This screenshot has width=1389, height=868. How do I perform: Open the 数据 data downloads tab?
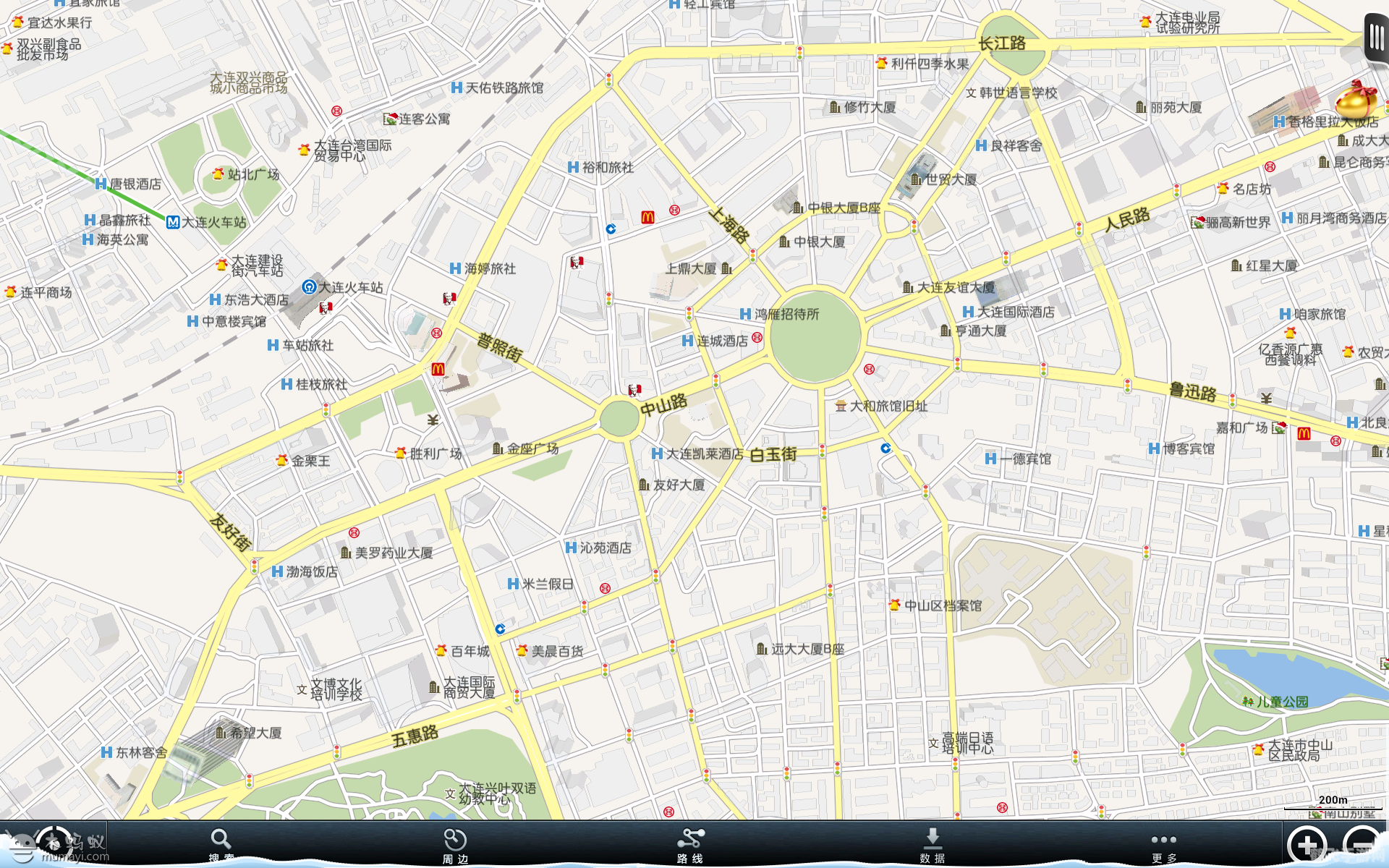click(x=933, y=844)
